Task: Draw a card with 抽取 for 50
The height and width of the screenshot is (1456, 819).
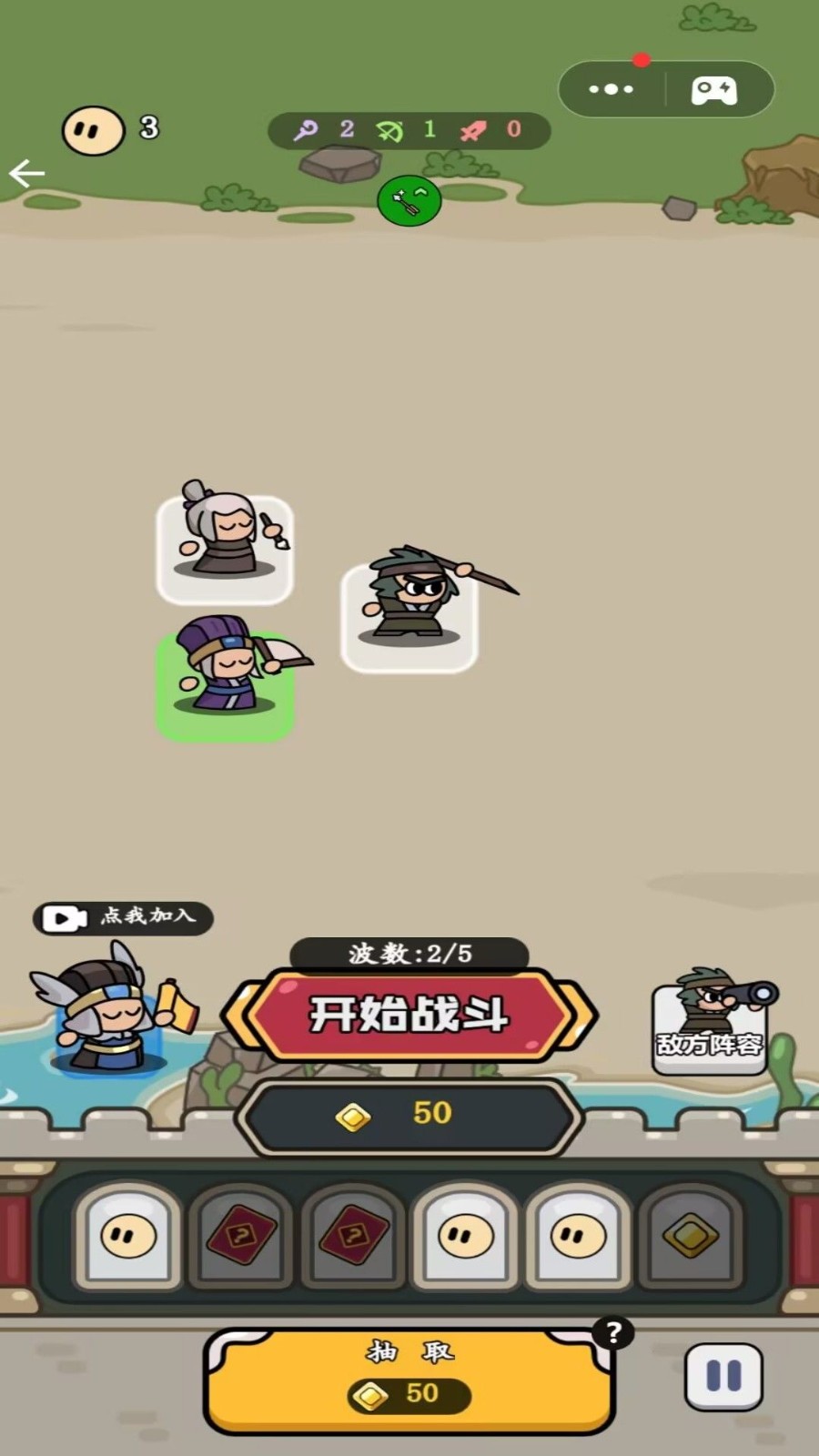Action: [x=409, y=1379]
